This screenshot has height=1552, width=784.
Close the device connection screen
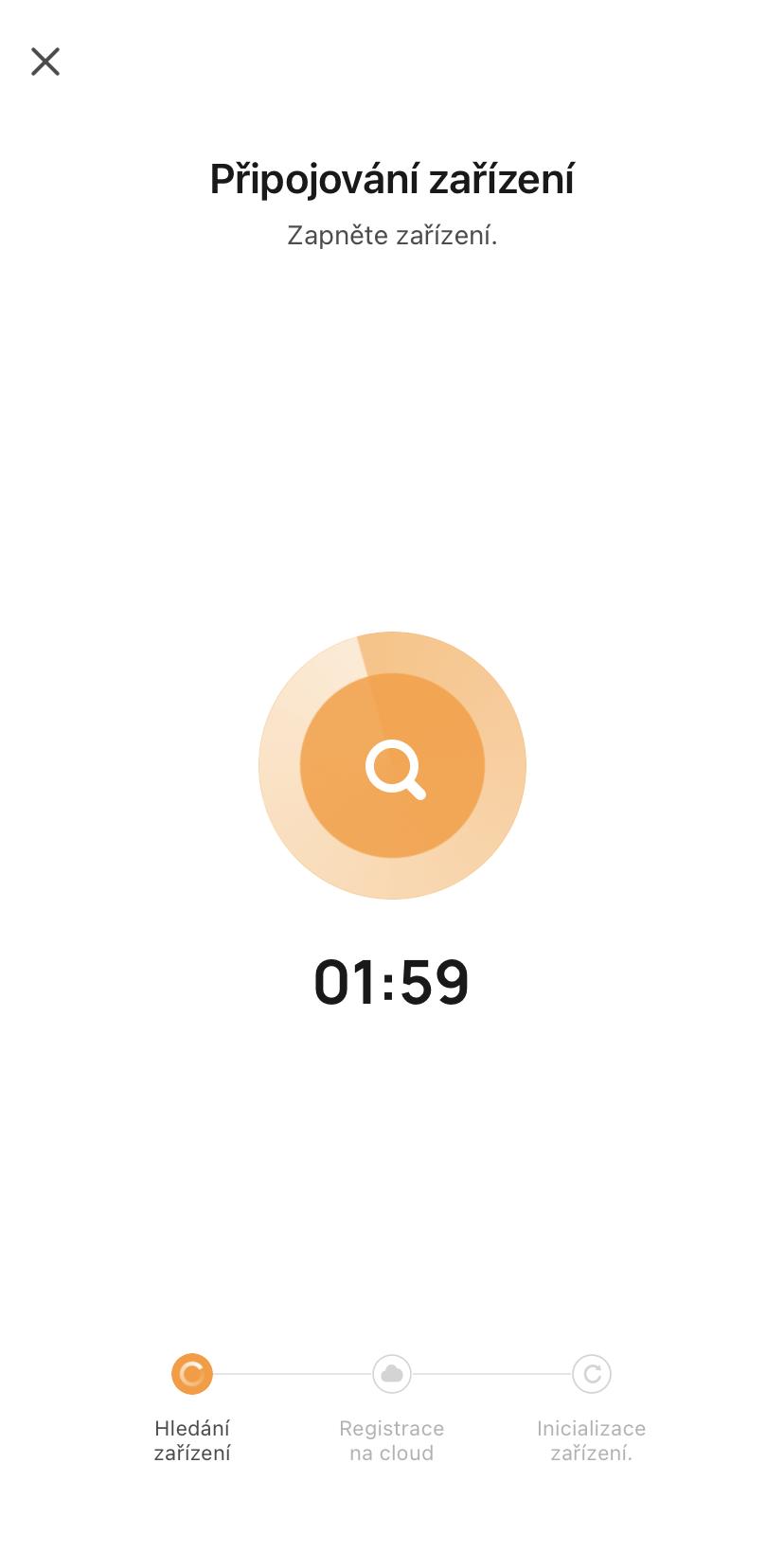coord(45,62)
